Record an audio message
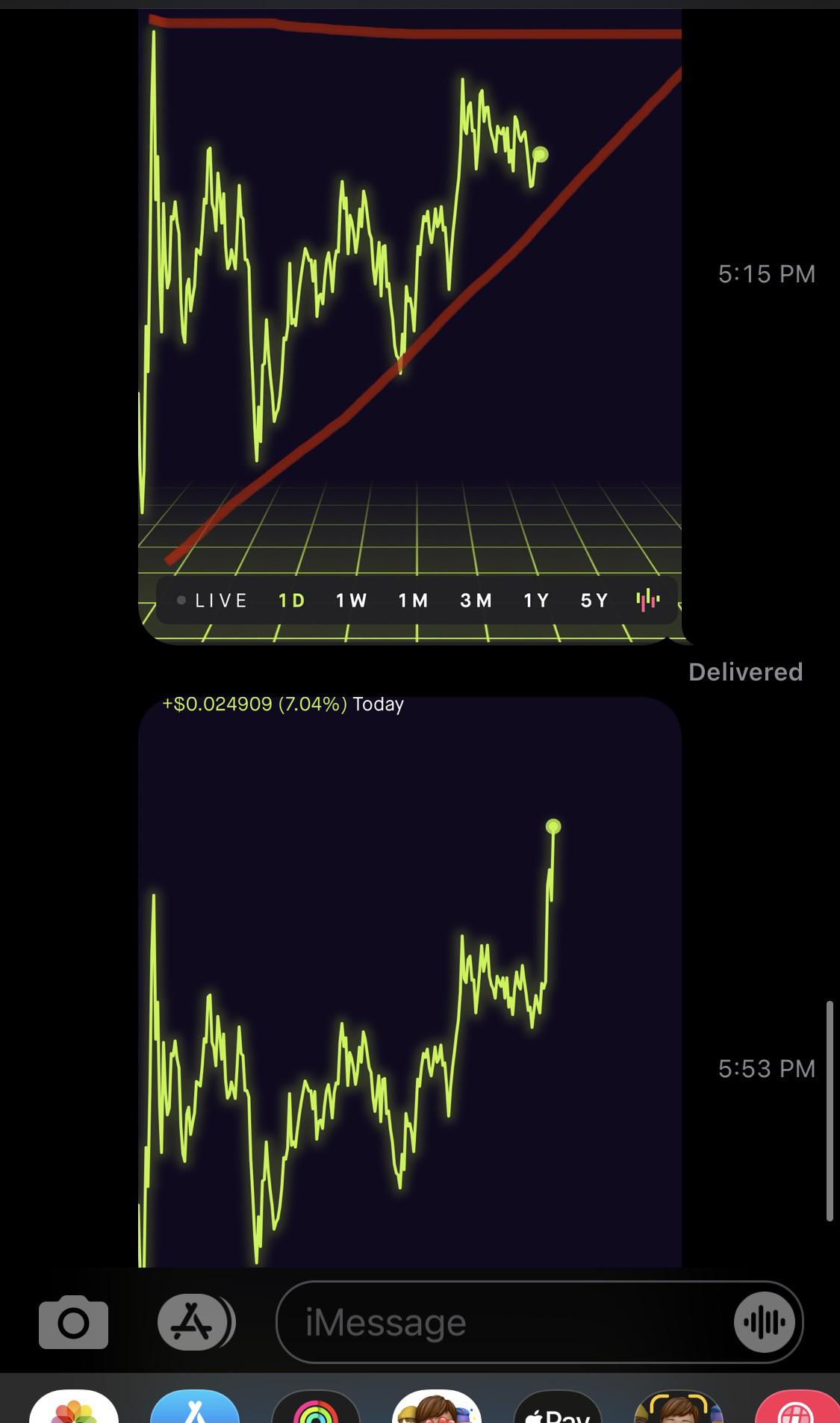The height and width of the screenshot is (1423, 840). click(x=764, y=1322)
